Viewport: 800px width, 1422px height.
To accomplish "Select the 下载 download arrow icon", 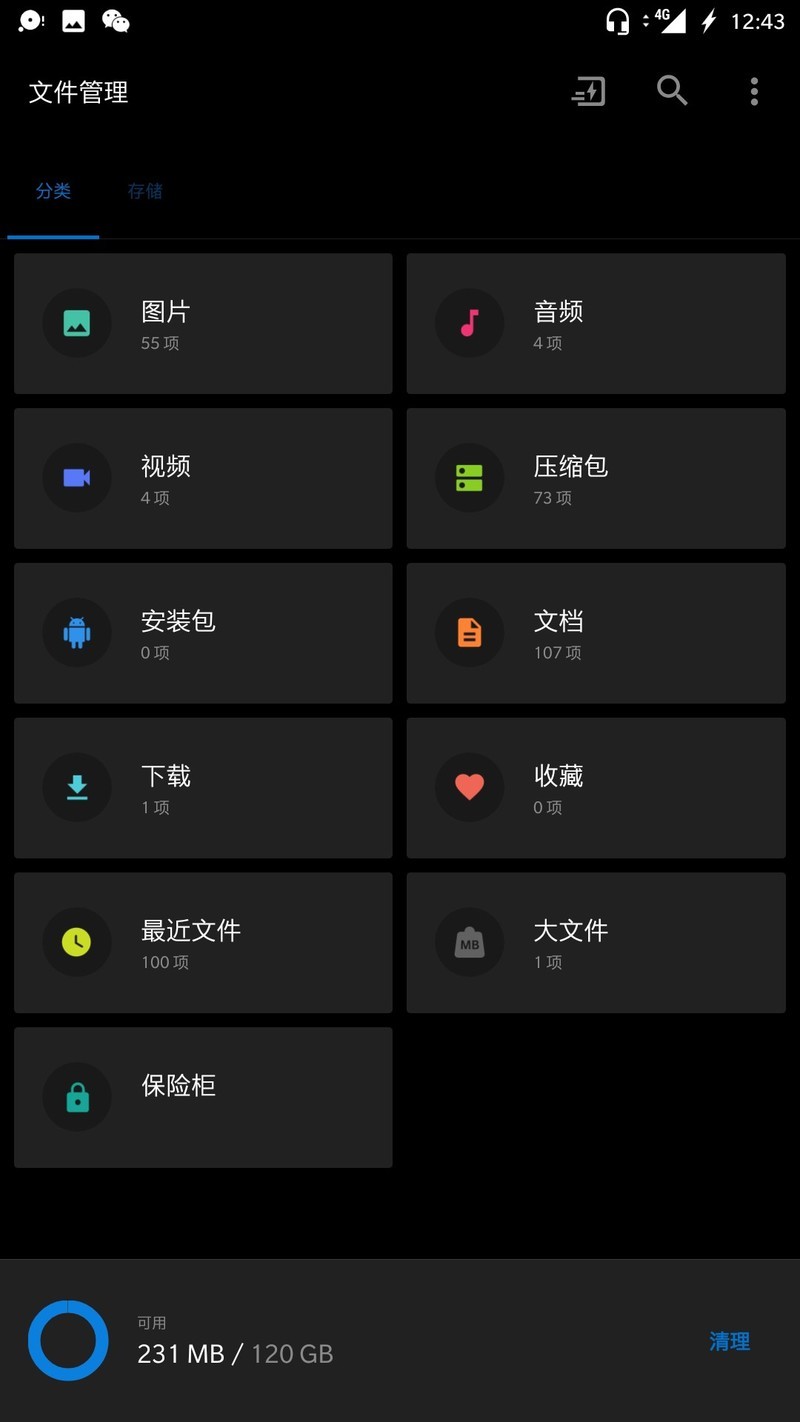I will (77, 787).
